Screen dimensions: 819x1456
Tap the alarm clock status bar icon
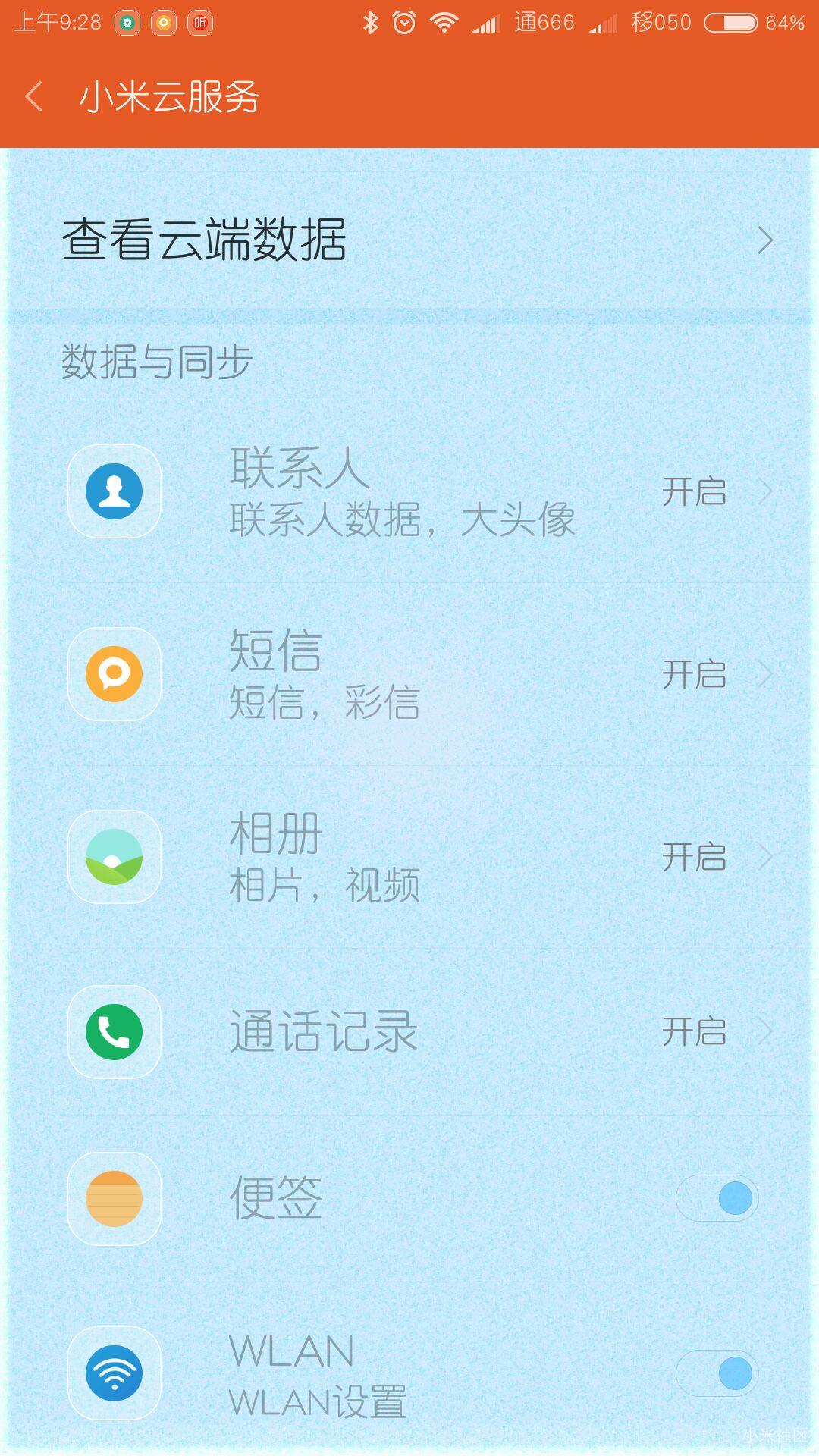pyautogui.click(x=403, y=23)
